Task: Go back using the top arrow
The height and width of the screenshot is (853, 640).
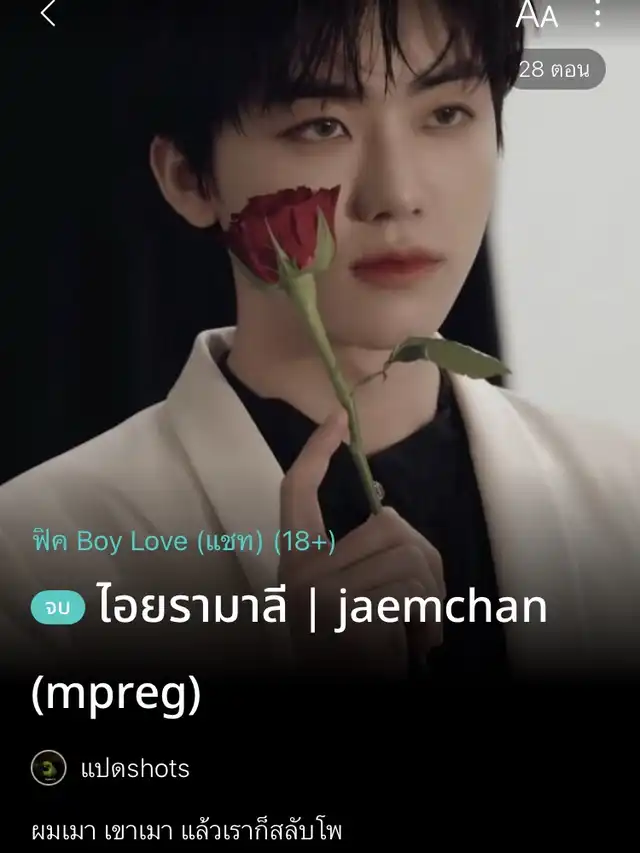Action: click(x=47, y=14)
